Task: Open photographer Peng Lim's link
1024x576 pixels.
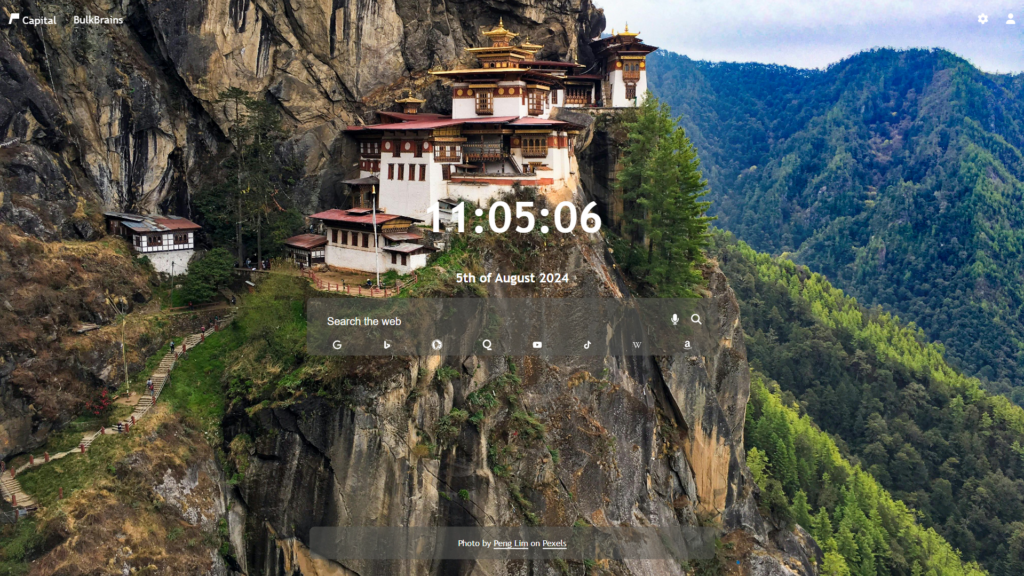Action: 510,544
